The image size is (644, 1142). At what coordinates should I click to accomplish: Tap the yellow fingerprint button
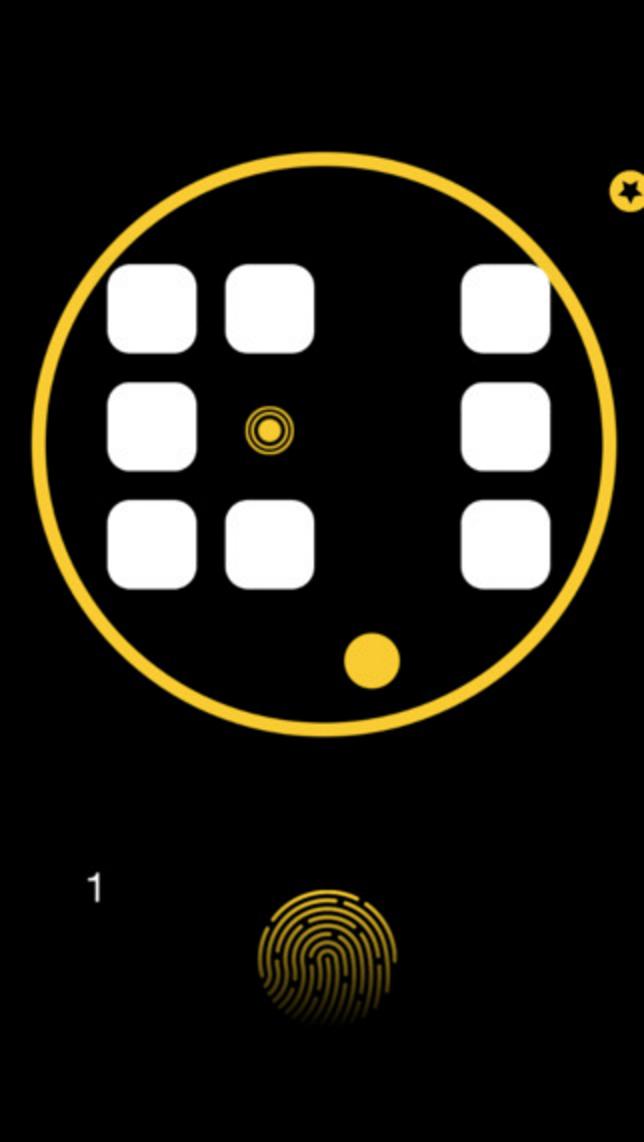click(x=327, y=956)
